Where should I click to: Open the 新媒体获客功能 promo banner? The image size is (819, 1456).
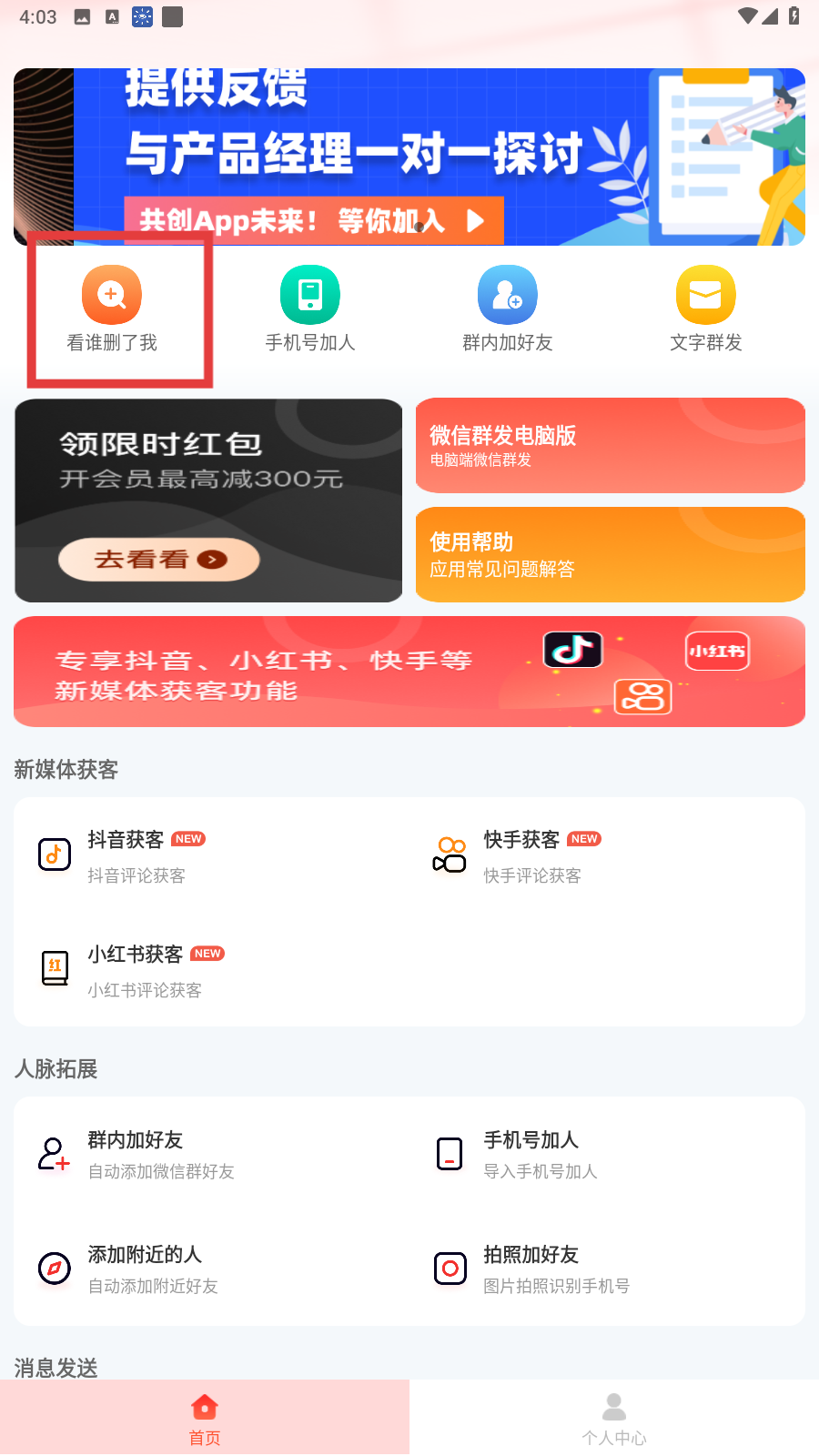pos(409,672)
